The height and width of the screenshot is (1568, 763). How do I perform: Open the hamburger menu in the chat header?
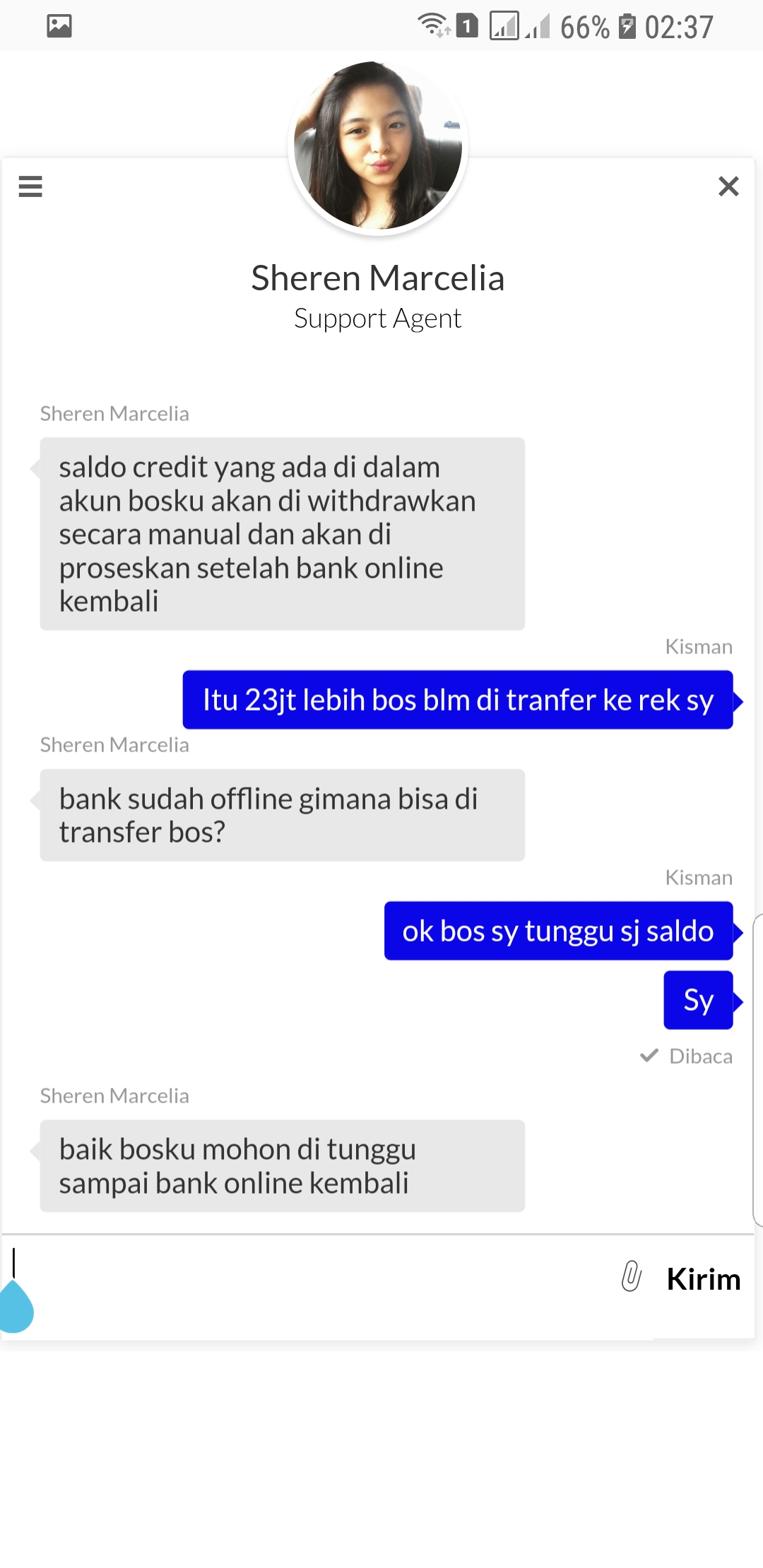click(30, 186)
